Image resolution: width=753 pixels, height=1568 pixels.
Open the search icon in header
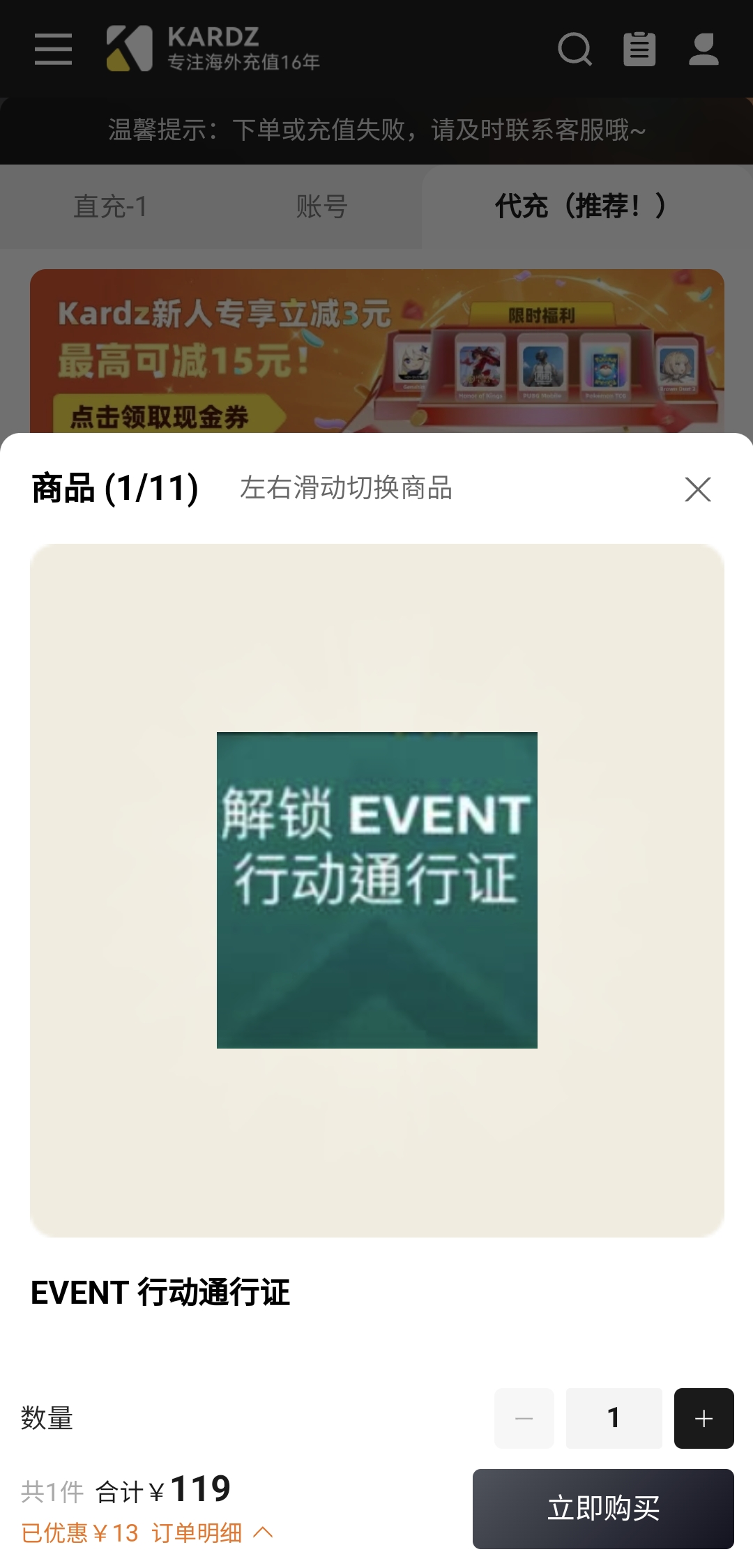575,49
